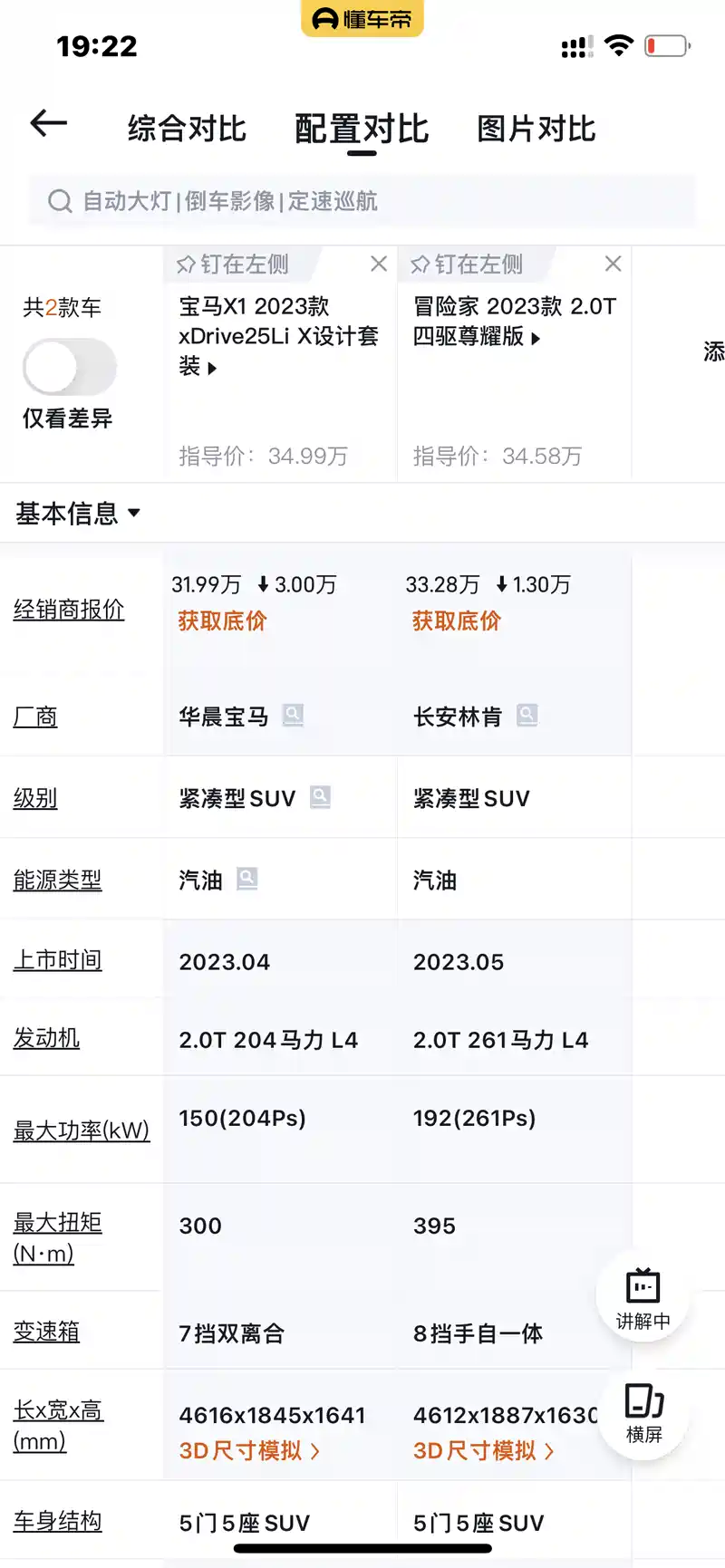Remove 宝马X1 from the comparison
The image size is (725, 1568).
coord(379,264)
